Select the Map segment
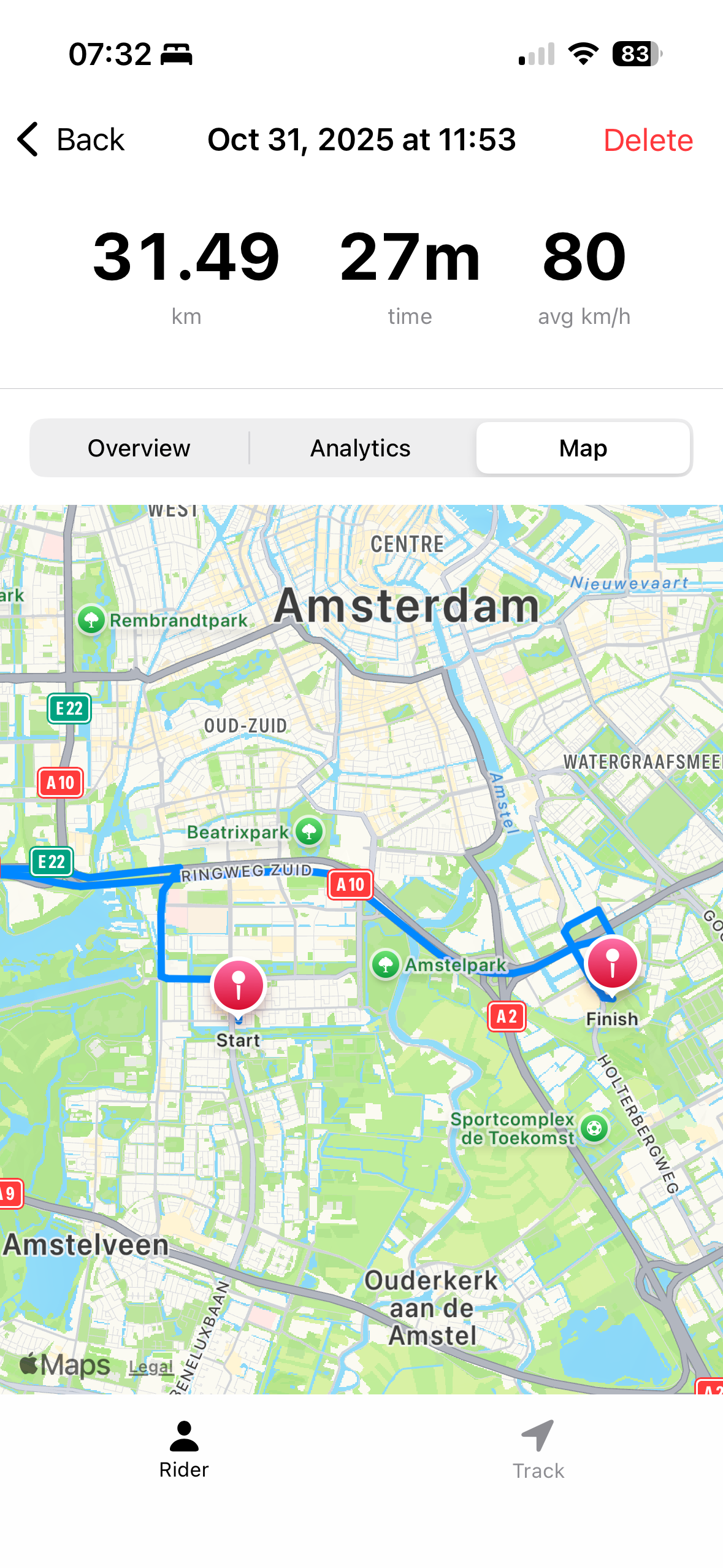The width and height of the screenshot is (723, 1568). [x=583, y=448]
